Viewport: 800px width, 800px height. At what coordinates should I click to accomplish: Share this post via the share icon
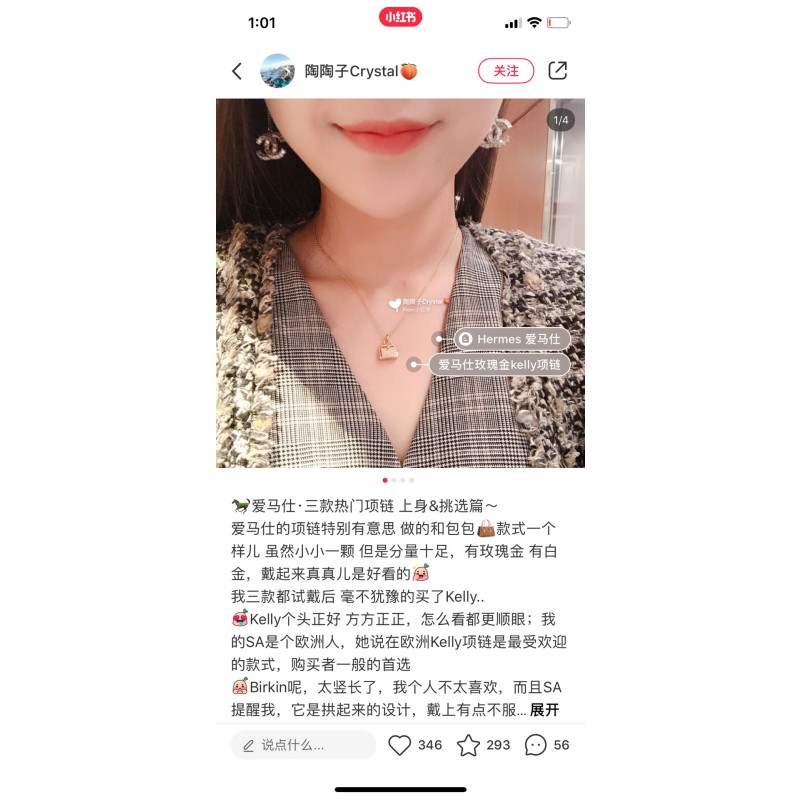[558, 71]
